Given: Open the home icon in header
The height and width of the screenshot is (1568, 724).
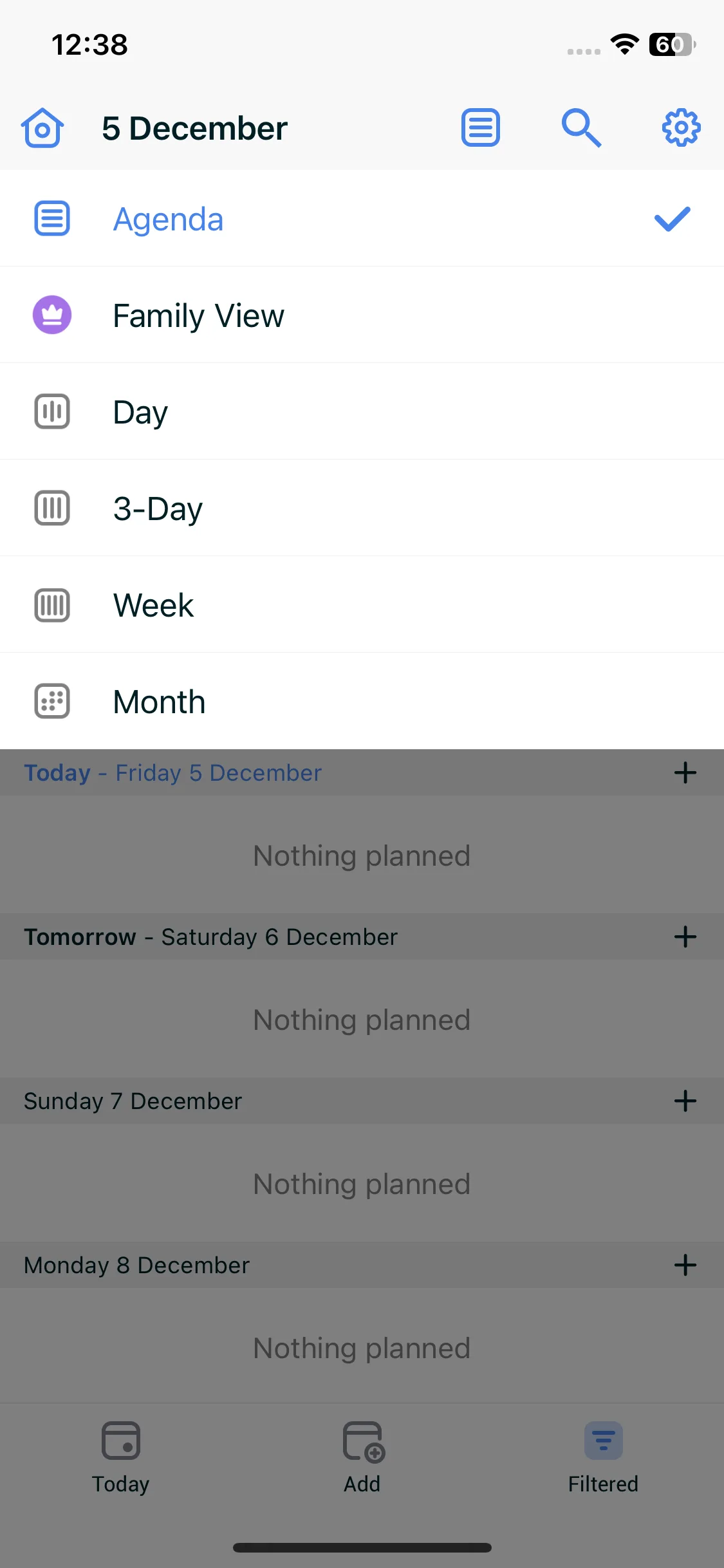Looking at the screenshot, I should click(x=42, y=128).
